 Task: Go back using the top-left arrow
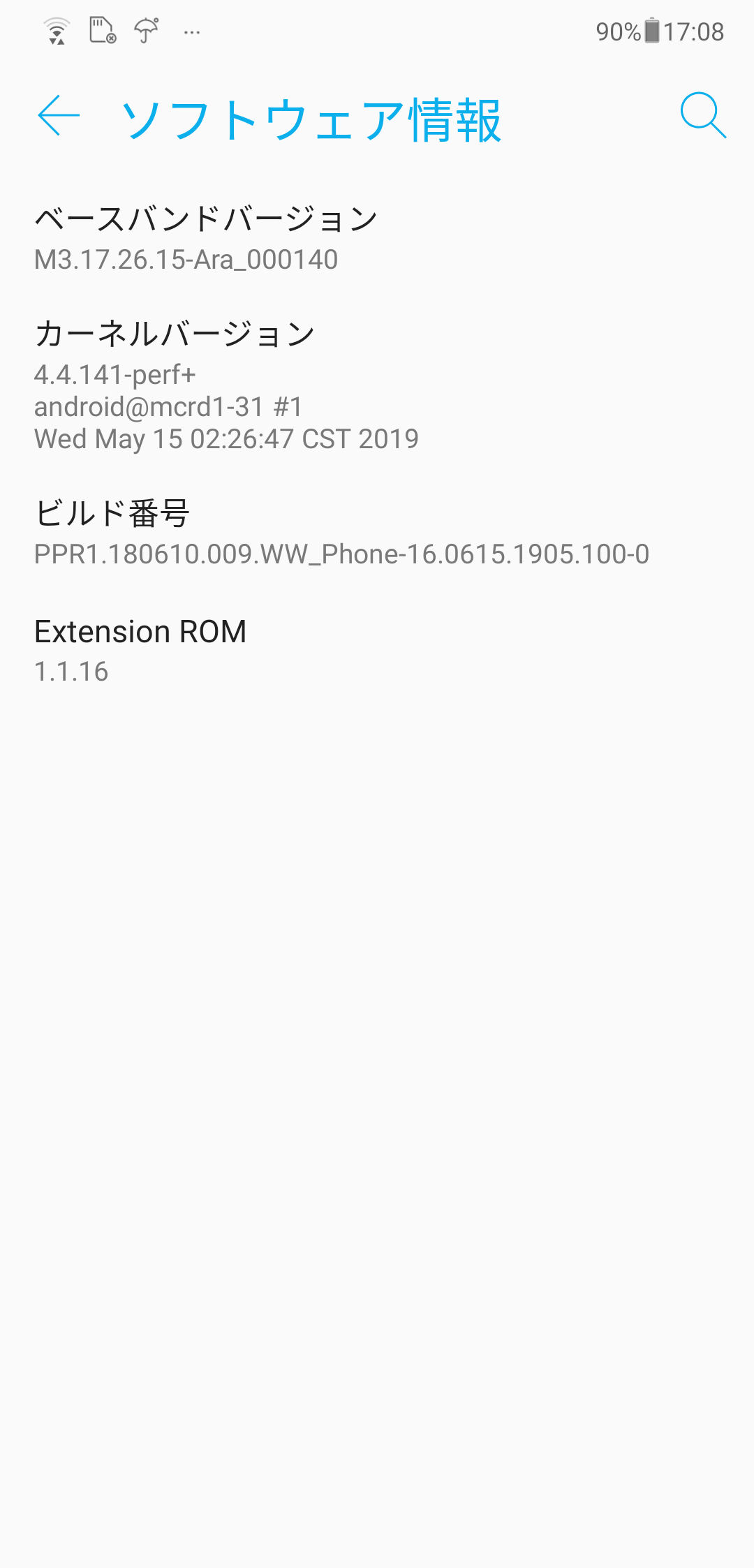click(x=59, y=115)
